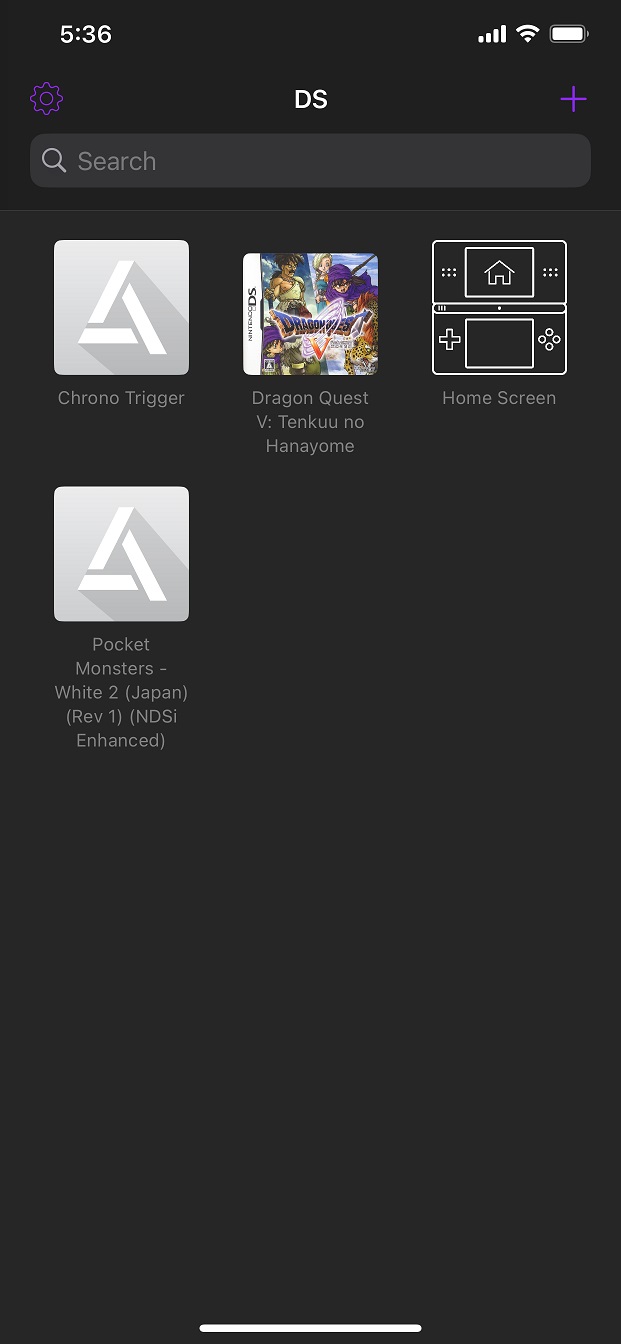Open the settings gear
621x1344 pixels.
(x=47, y=99)
